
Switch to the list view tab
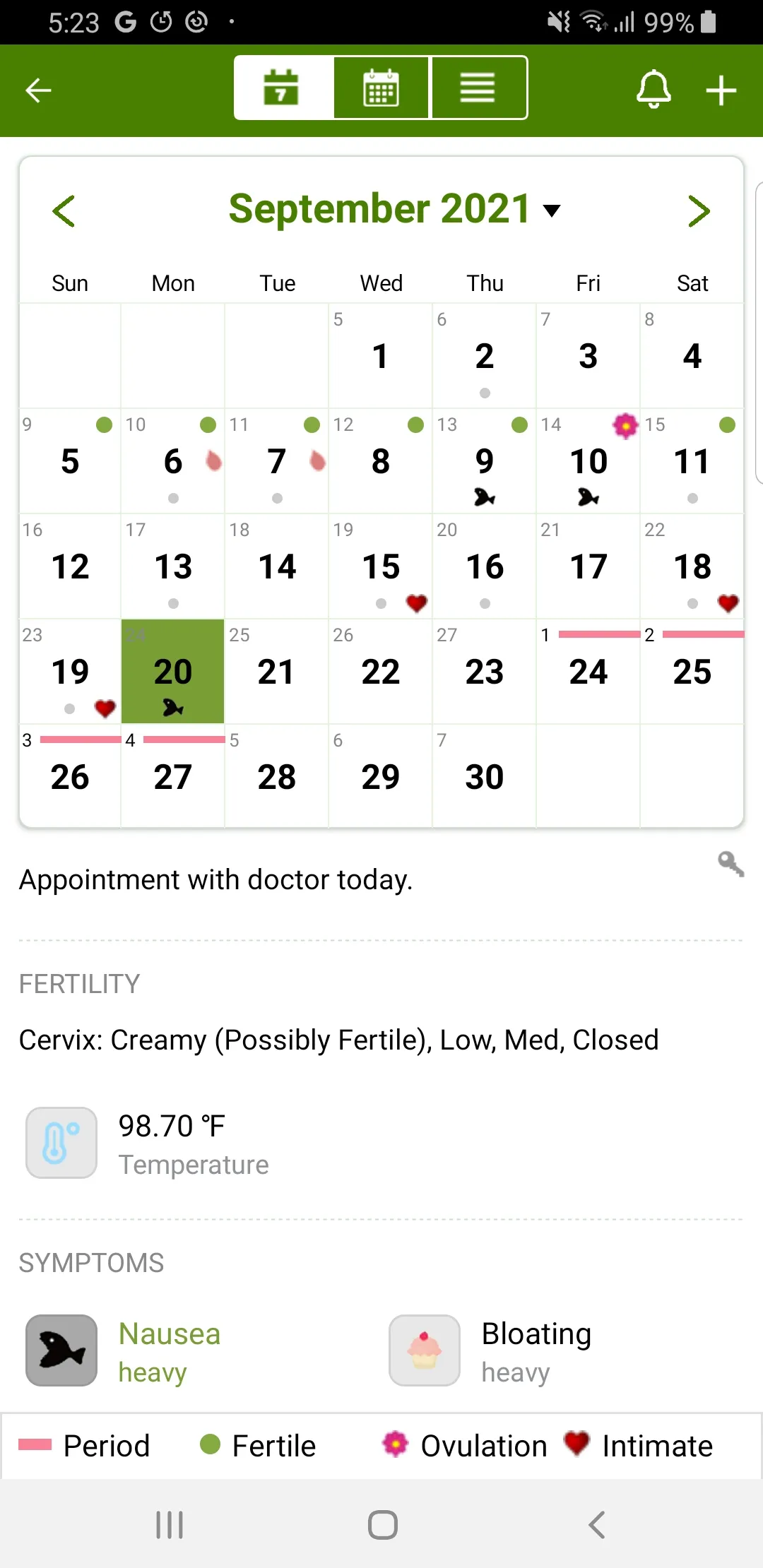(x=478, y=88)
